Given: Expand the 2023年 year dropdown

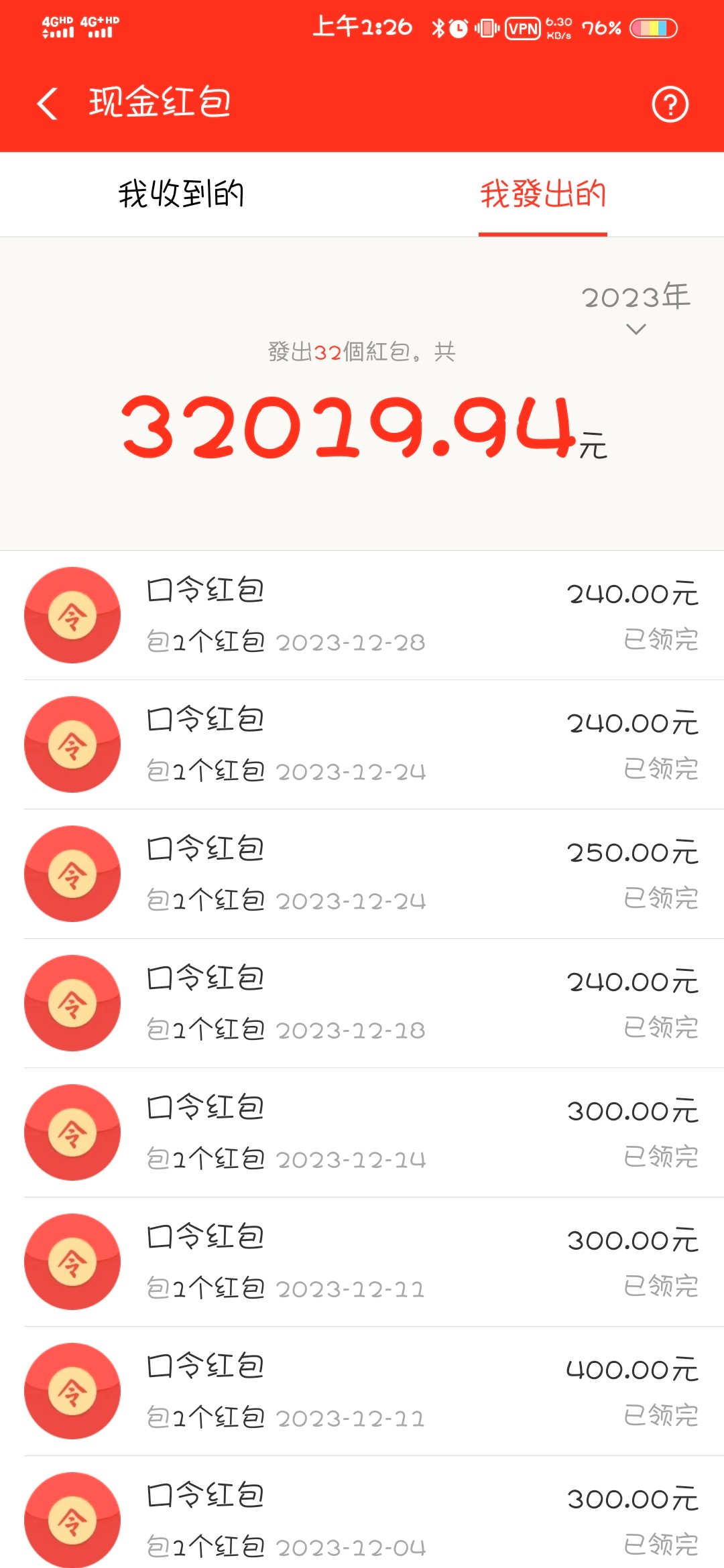Looking at the screenshot, I should click(635, 298).
